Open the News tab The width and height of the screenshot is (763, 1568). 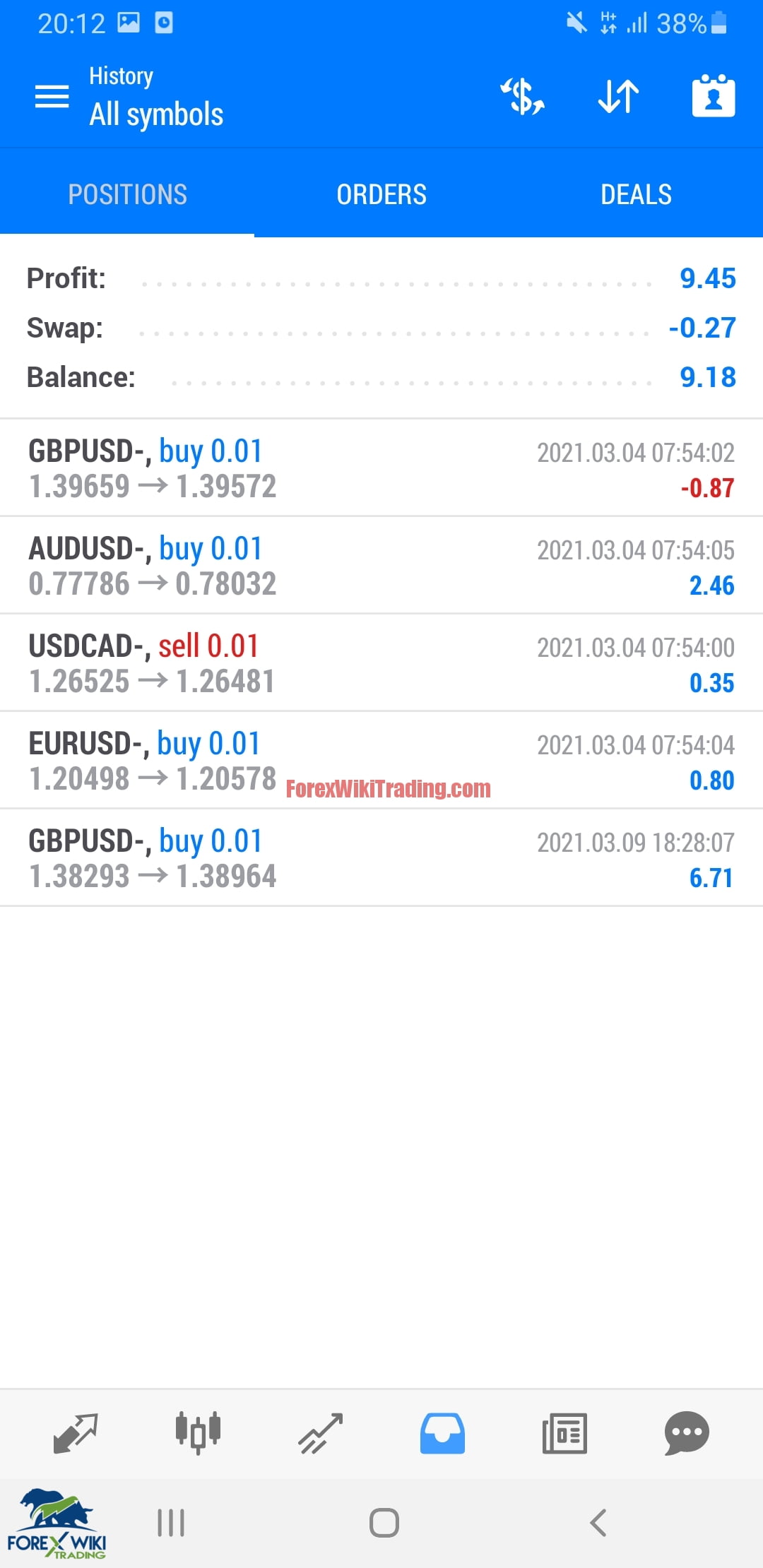(x=564, y=1433)
